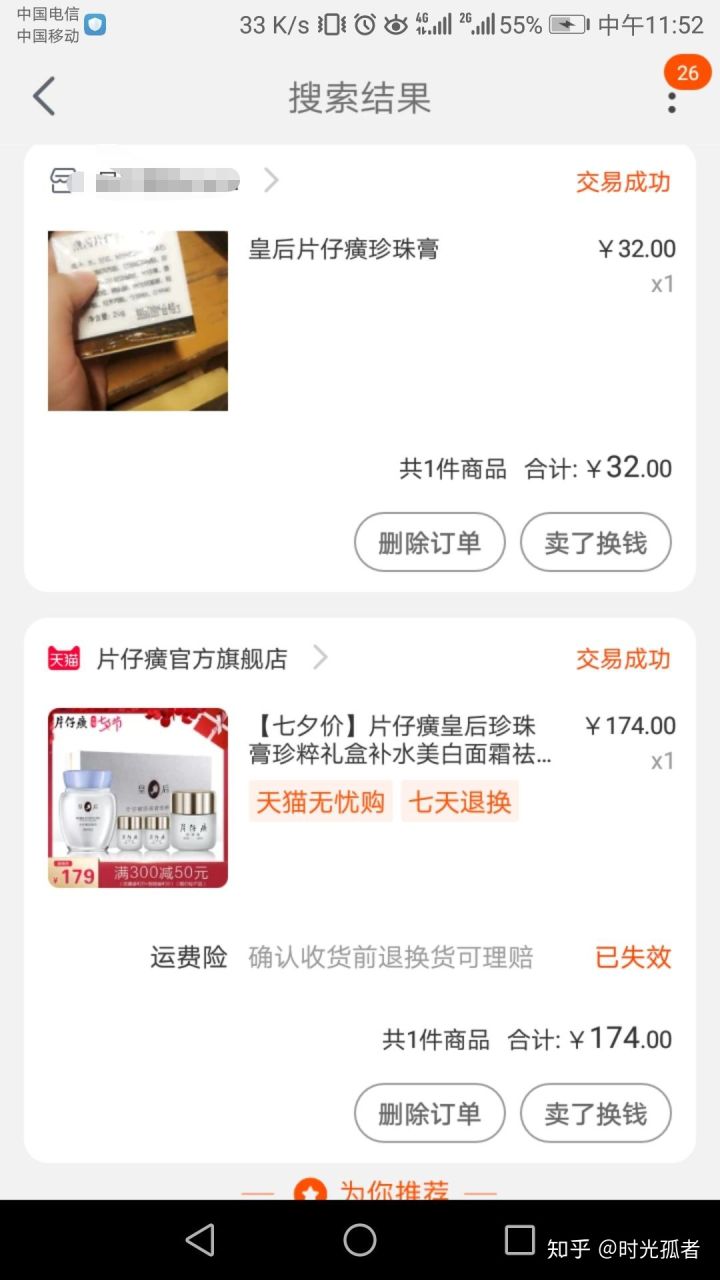
Task: Tap 已失效 on the shipping insurance row
Action: click(631, 957)
